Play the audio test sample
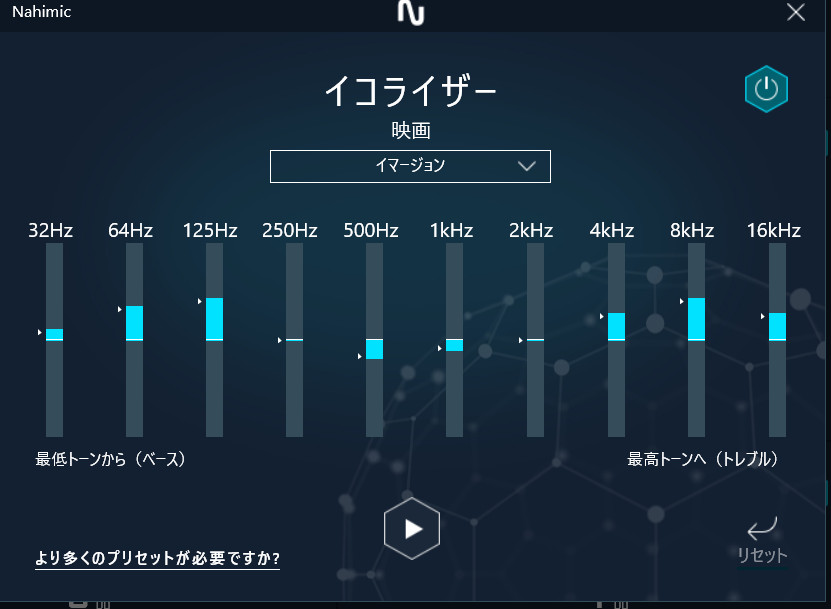 pos(412,529)
